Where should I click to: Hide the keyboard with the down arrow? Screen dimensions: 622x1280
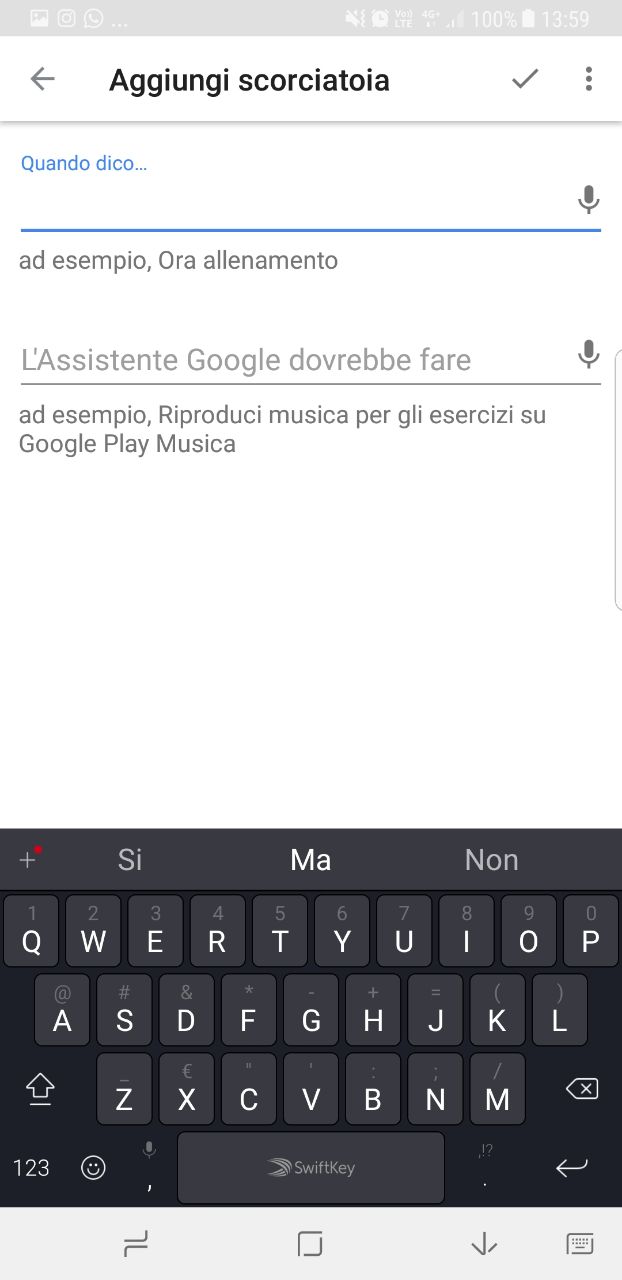484,1243
